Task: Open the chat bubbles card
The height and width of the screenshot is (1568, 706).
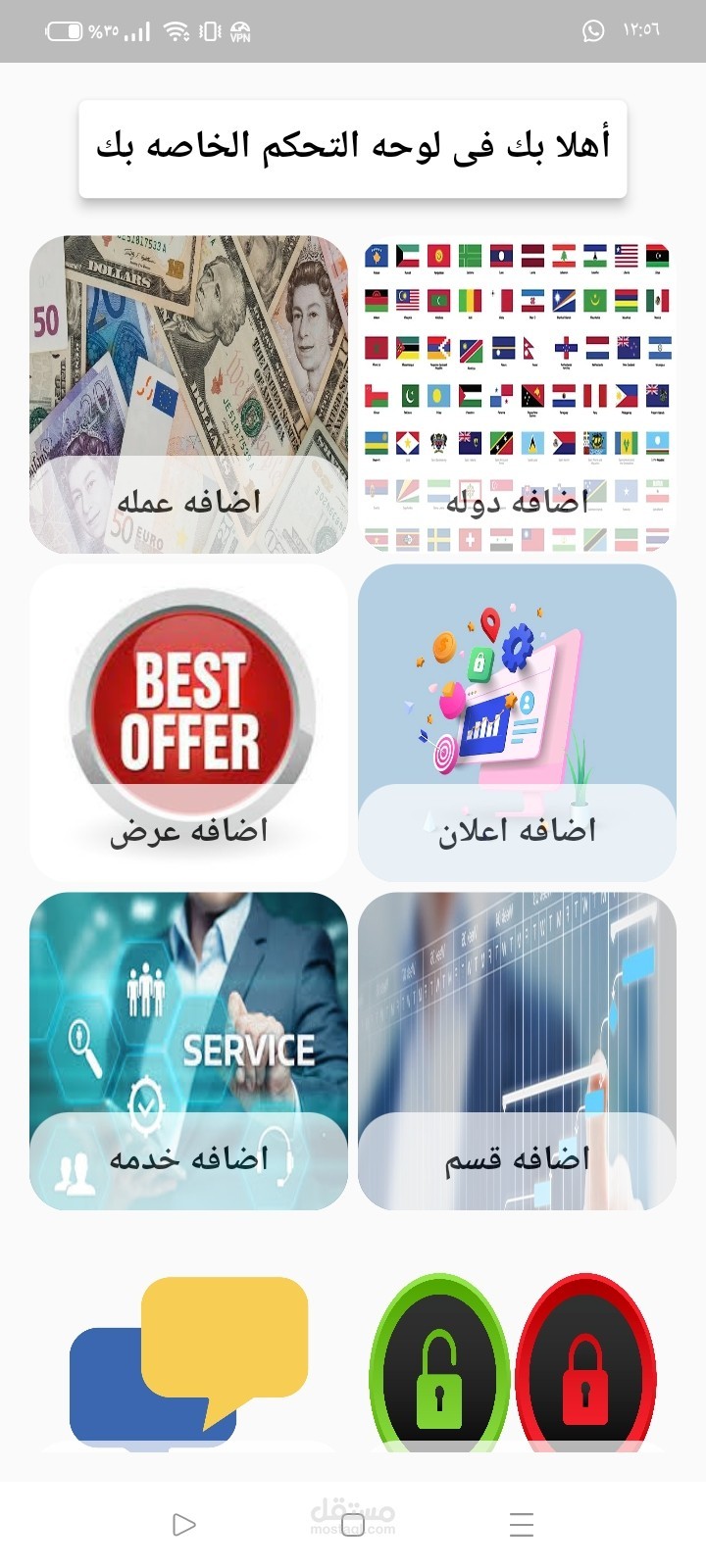Action: click(188, 1362)
